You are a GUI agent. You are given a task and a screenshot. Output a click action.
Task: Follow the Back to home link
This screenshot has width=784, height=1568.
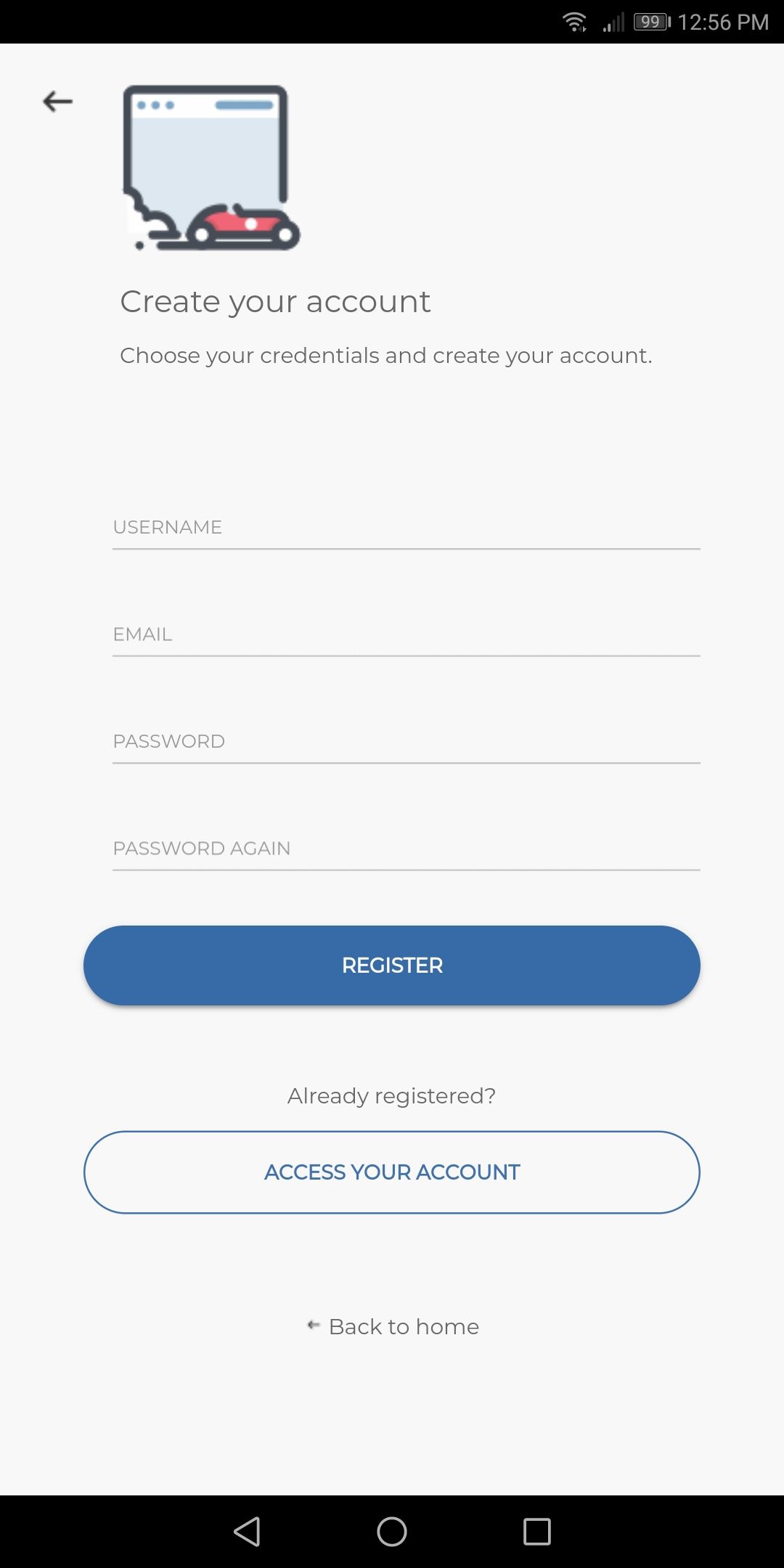click(x=393, y=1326)
